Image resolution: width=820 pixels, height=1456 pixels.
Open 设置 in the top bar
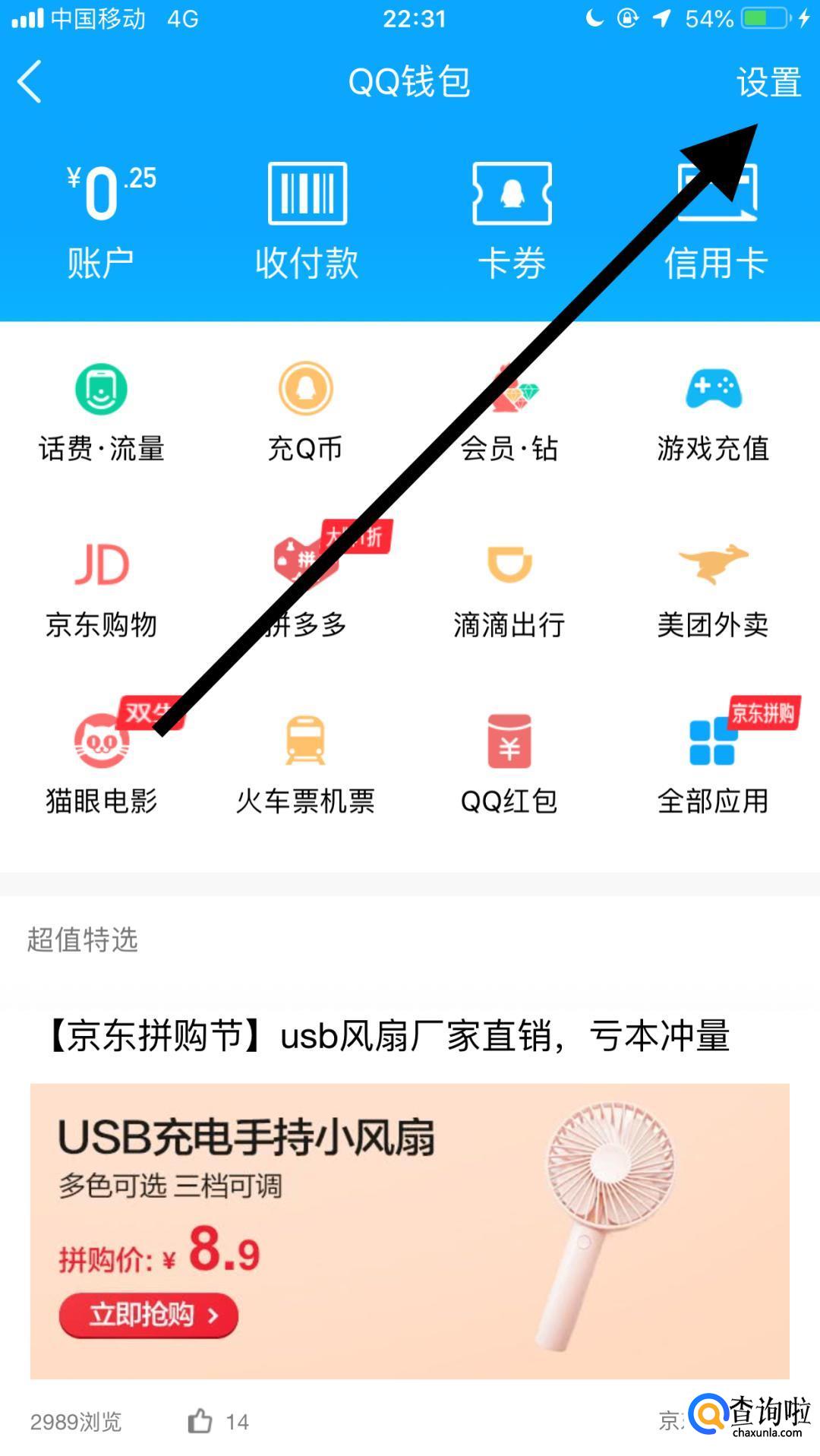coord(768,82)
